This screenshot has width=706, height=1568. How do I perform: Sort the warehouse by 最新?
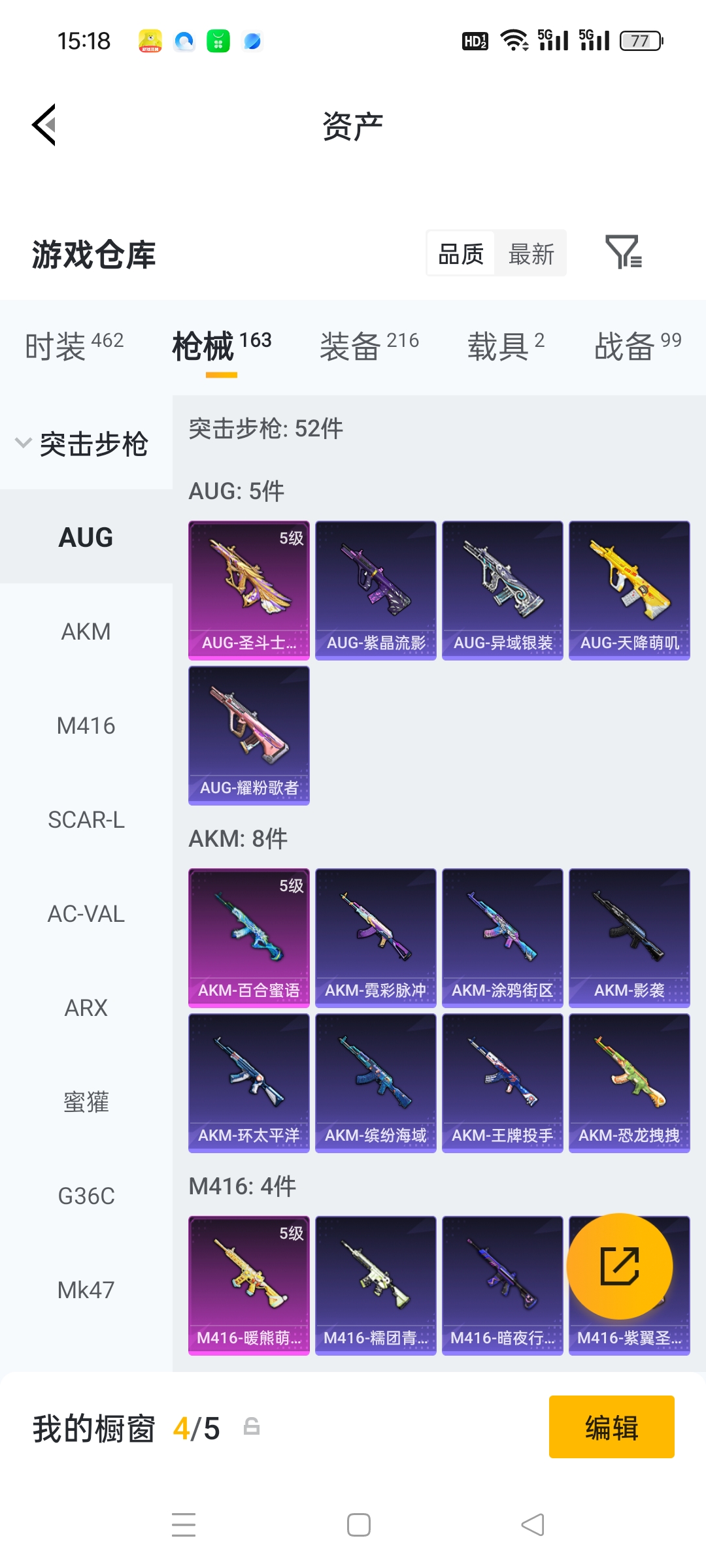531,253
